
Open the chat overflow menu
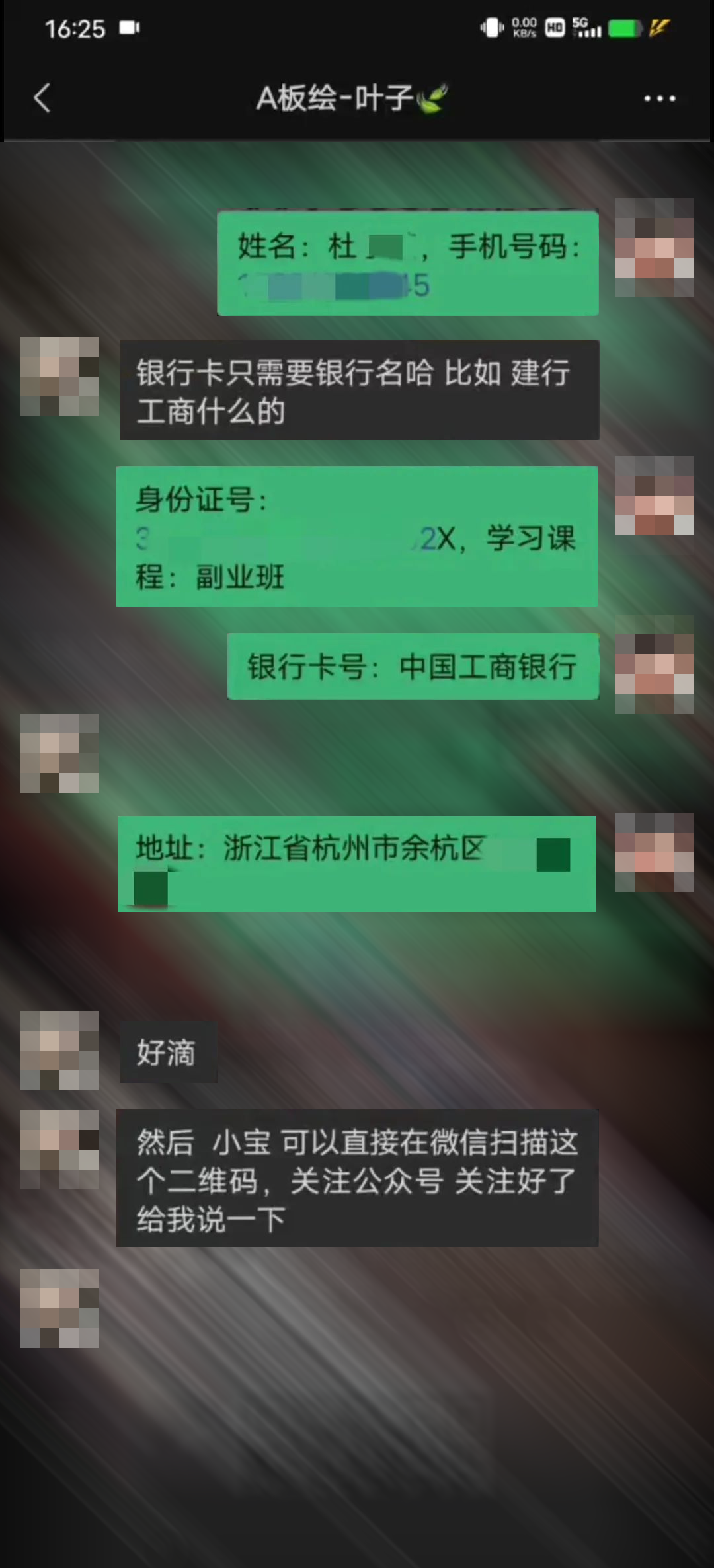pos(659,98)
